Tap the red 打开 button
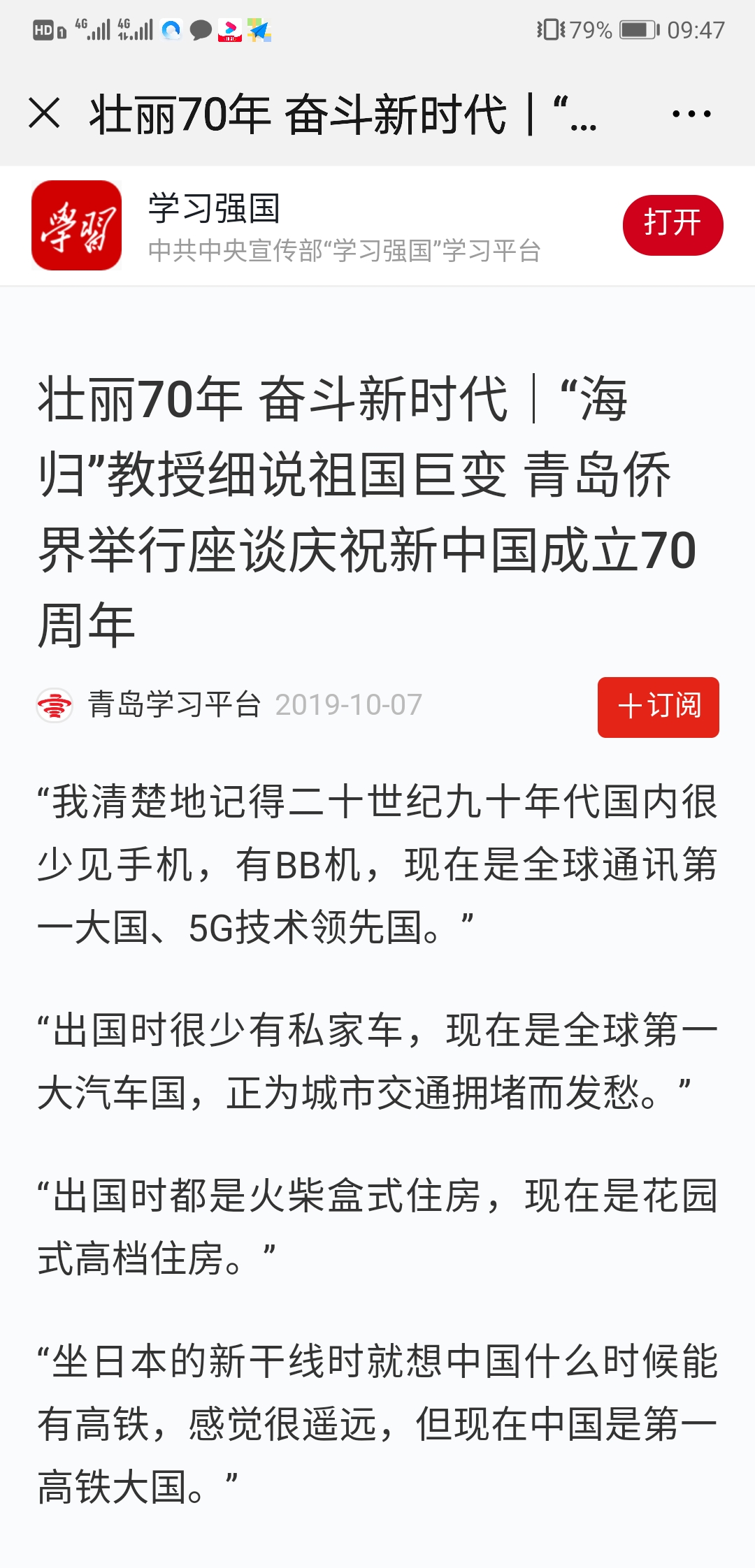755x1568 pixels. [x=673, y=225]
